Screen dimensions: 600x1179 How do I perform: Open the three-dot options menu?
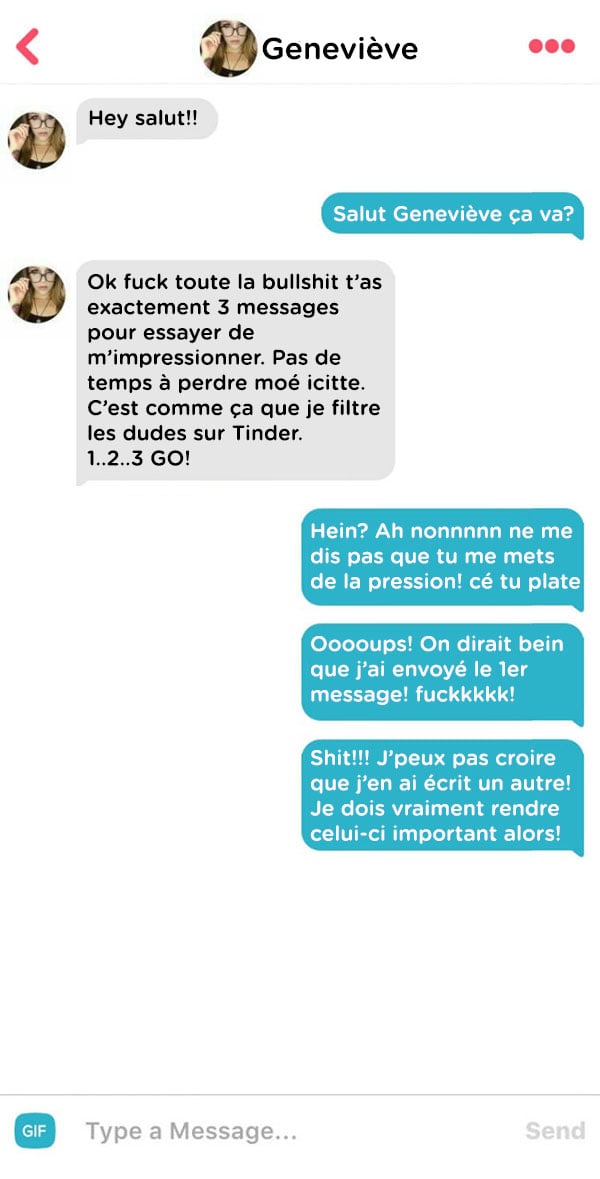[x=551, y=47]
